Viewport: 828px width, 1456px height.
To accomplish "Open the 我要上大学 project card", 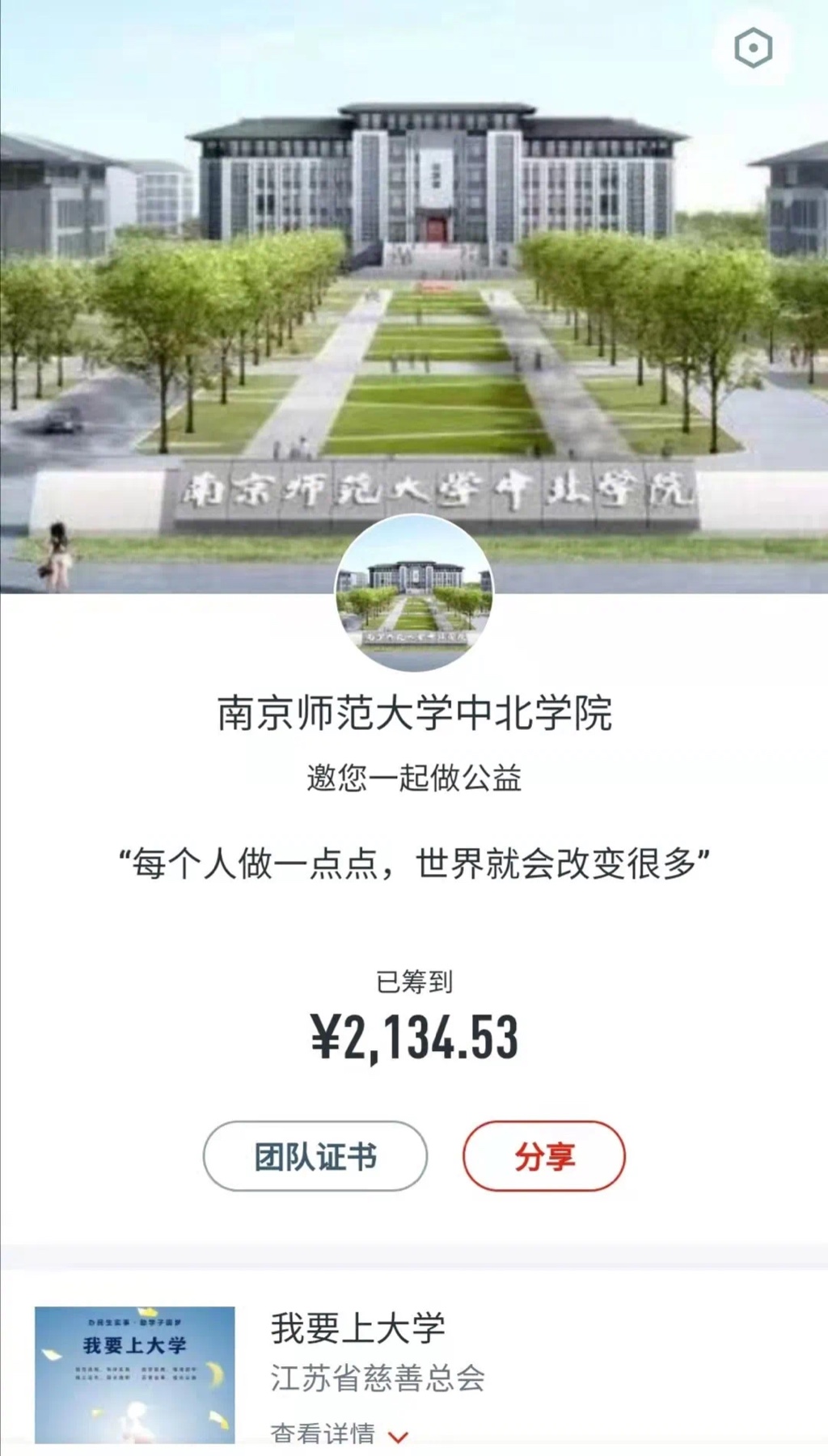I will (x=357, y=1329).
